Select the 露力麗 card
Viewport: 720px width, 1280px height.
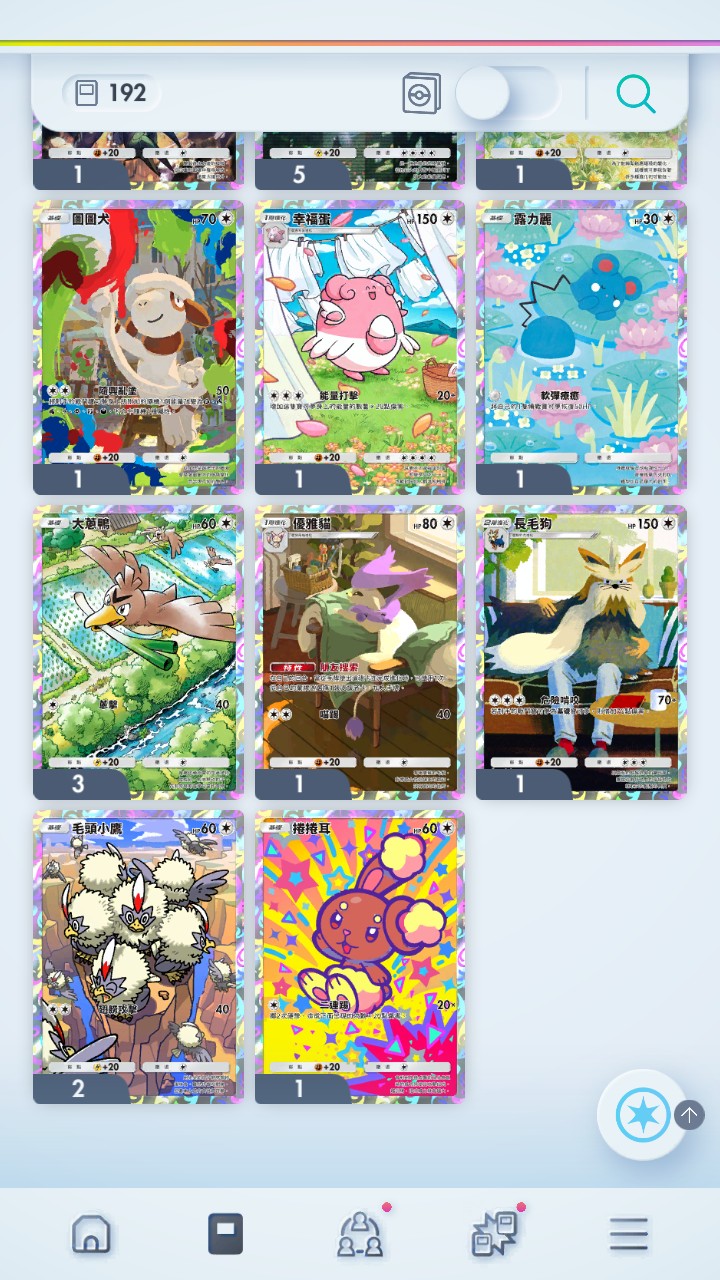click(x=581, y=345)
